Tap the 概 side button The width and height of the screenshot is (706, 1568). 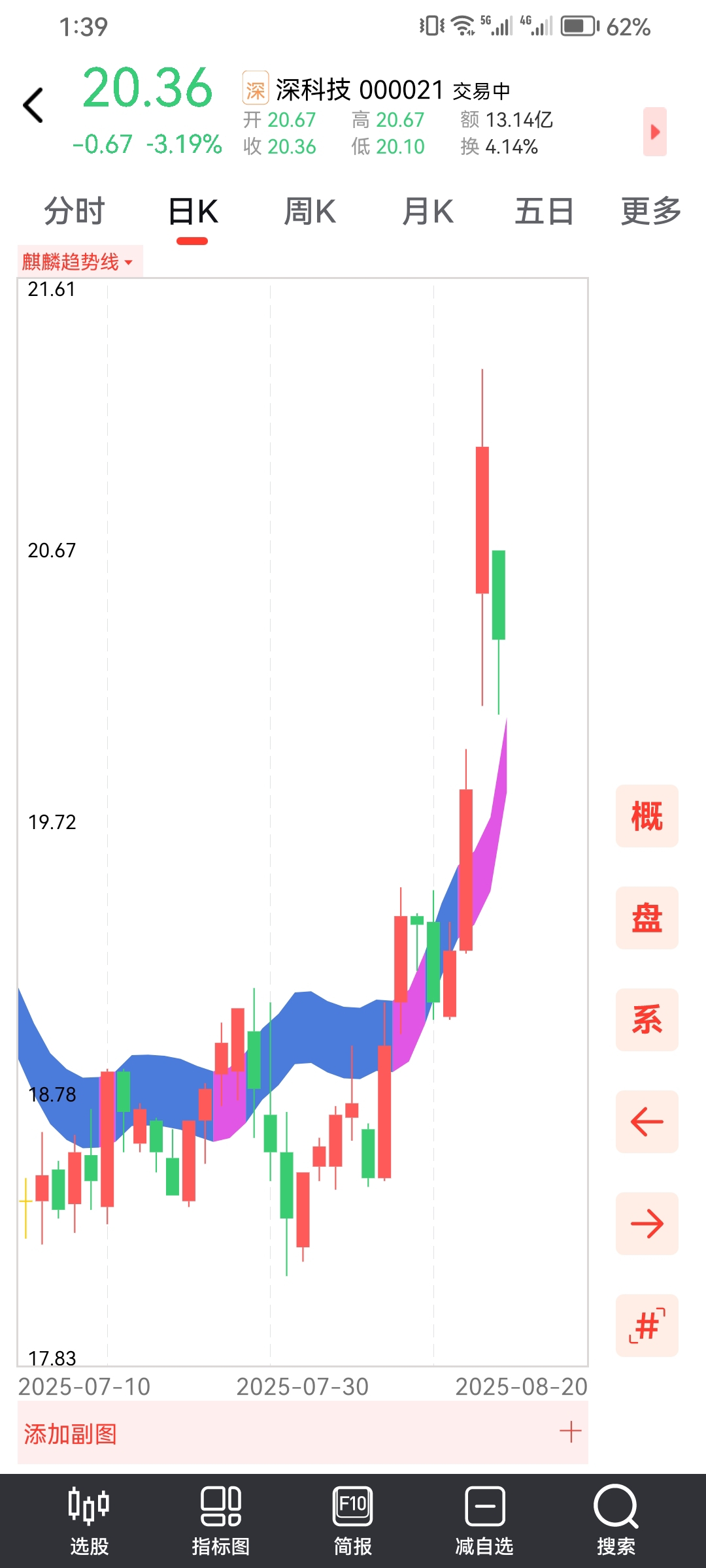(647, 816)
